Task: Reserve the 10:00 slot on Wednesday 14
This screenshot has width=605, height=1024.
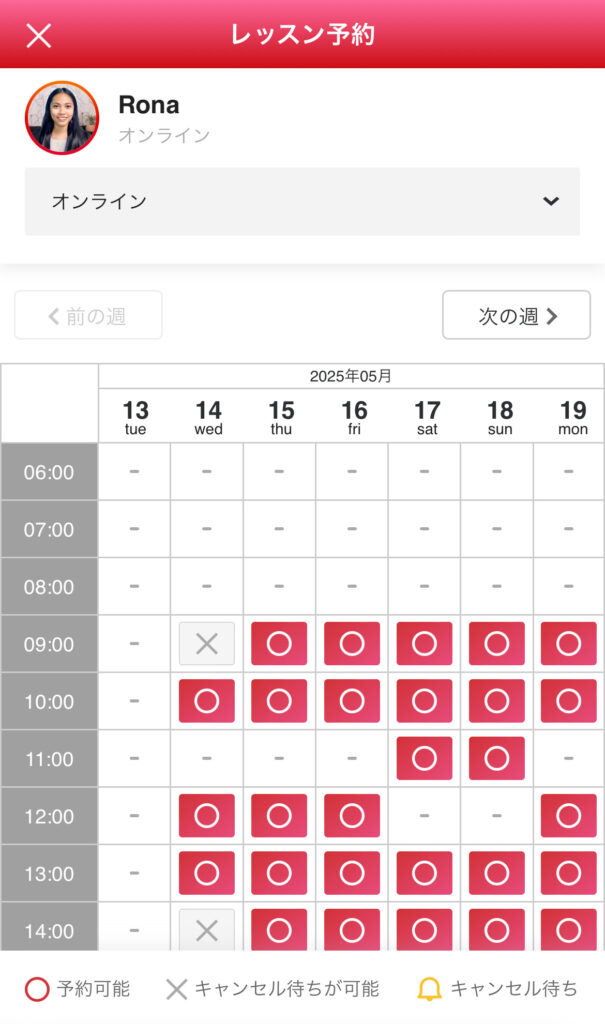Action: [x=206, y=701]
